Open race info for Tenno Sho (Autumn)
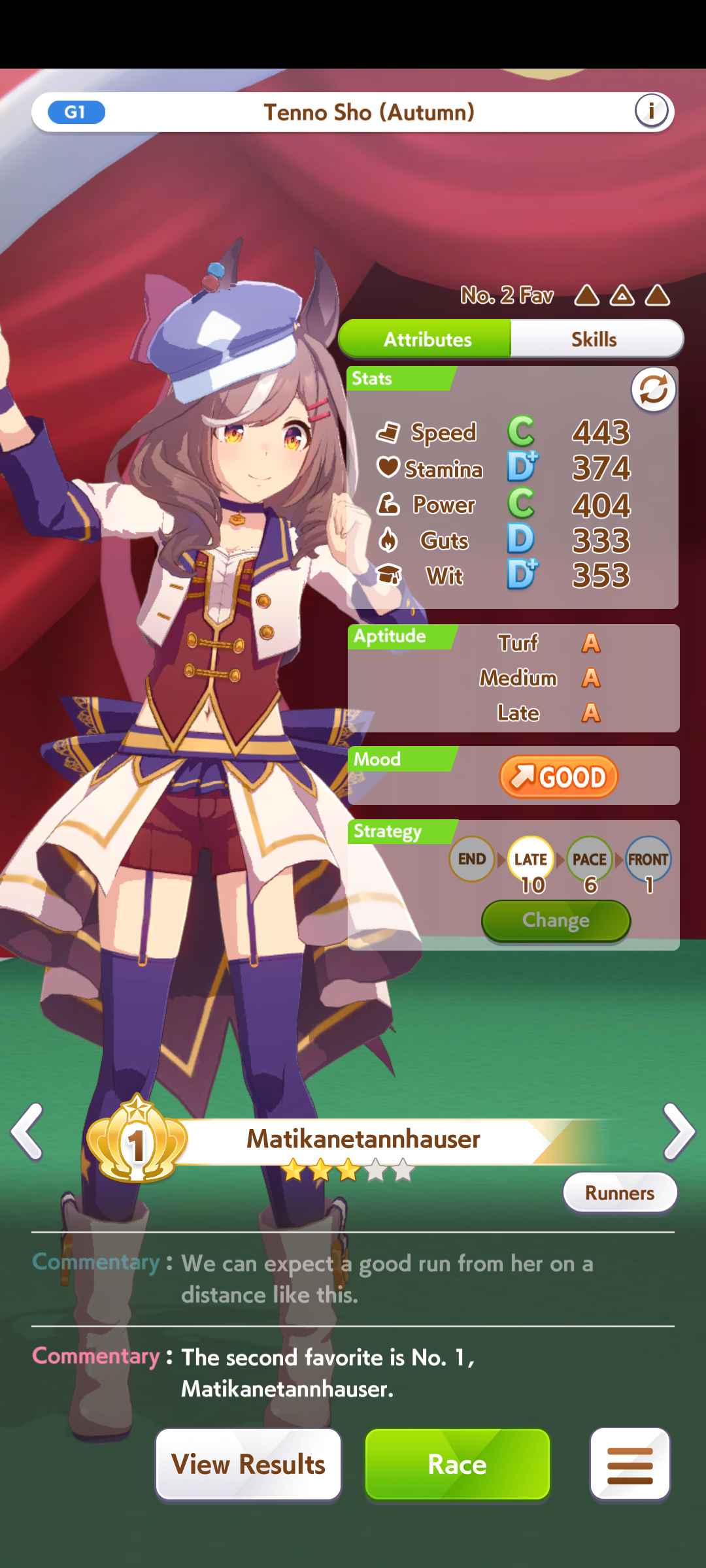Image resolution: width=706 pixels, height=1568 pixels. coord(651,112)
